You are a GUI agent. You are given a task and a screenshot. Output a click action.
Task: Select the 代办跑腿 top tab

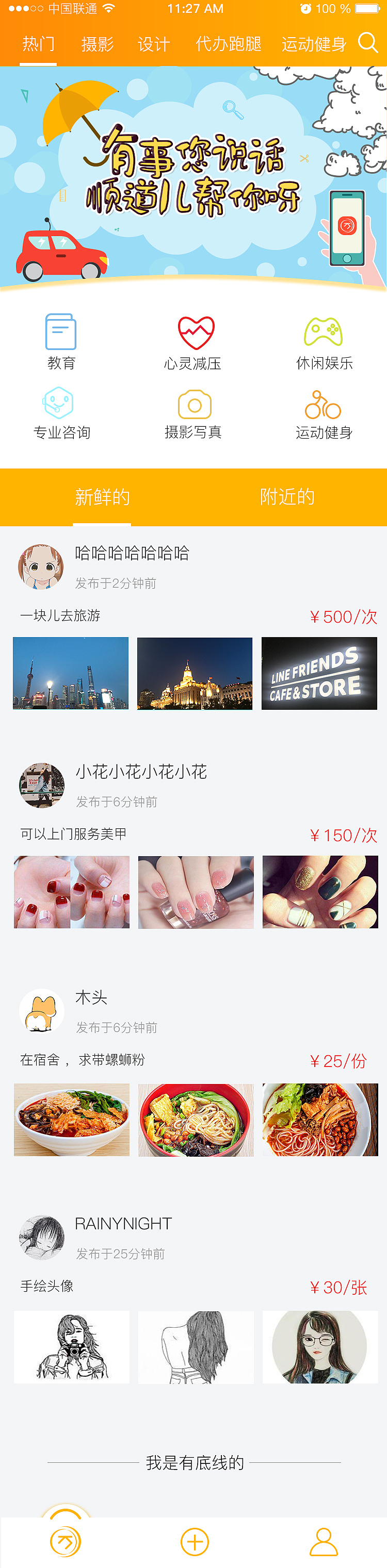(x=229, y=44)
